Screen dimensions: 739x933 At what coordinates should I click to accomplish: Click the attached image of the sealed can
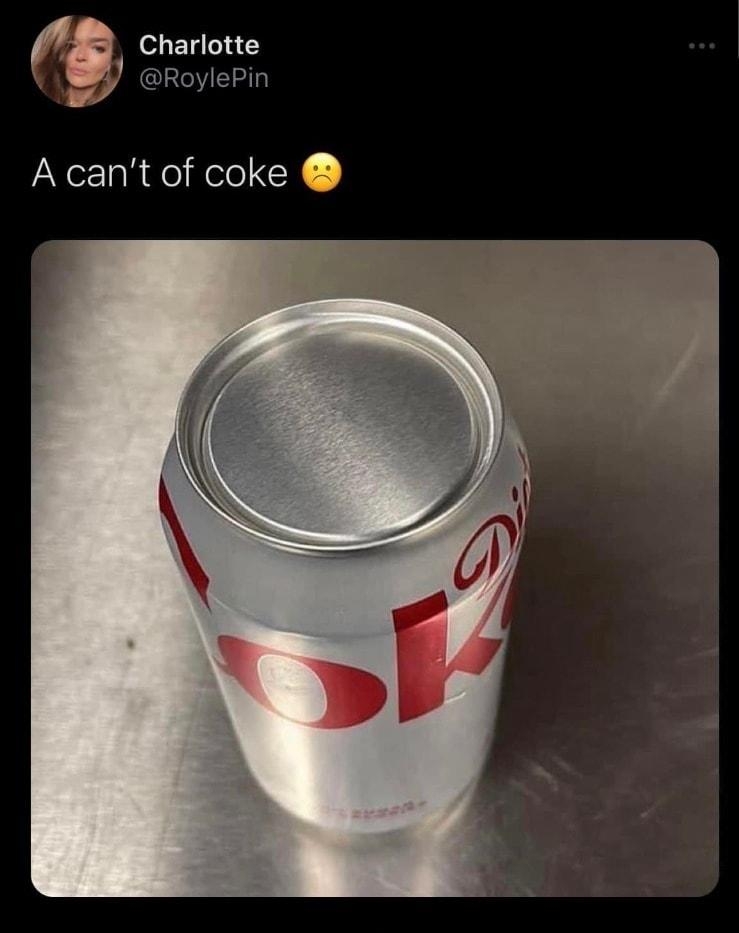pos(370,570)
